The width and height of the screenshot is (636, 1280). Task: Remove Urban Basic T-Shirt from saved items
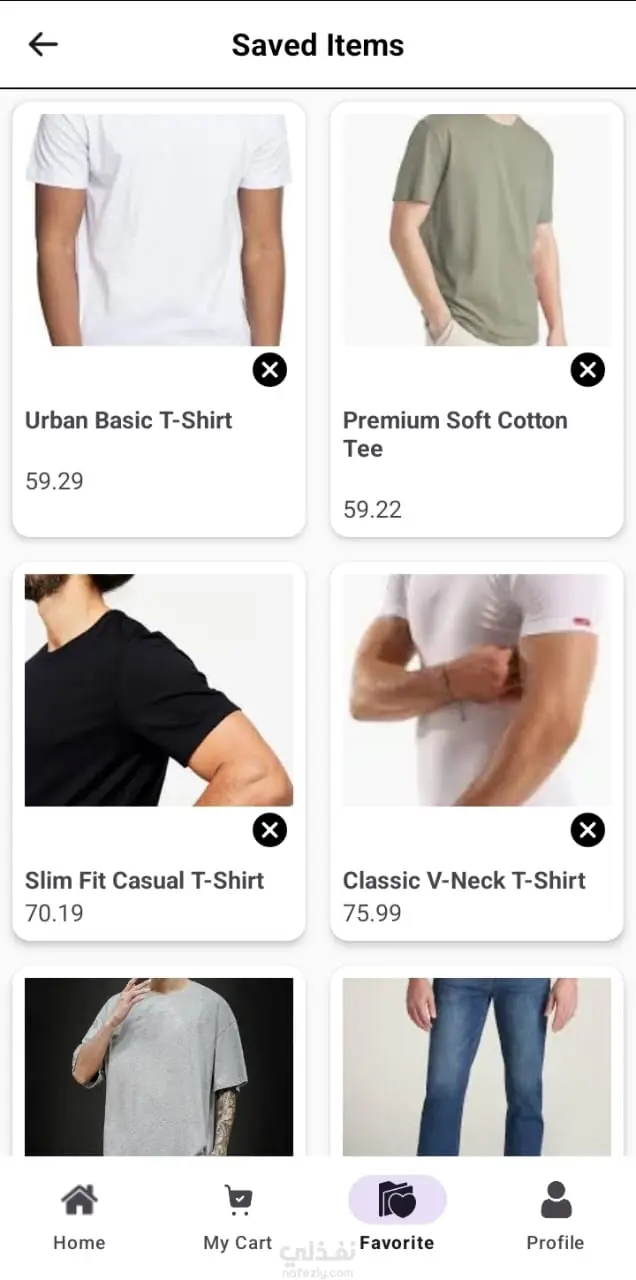(269, 370)
